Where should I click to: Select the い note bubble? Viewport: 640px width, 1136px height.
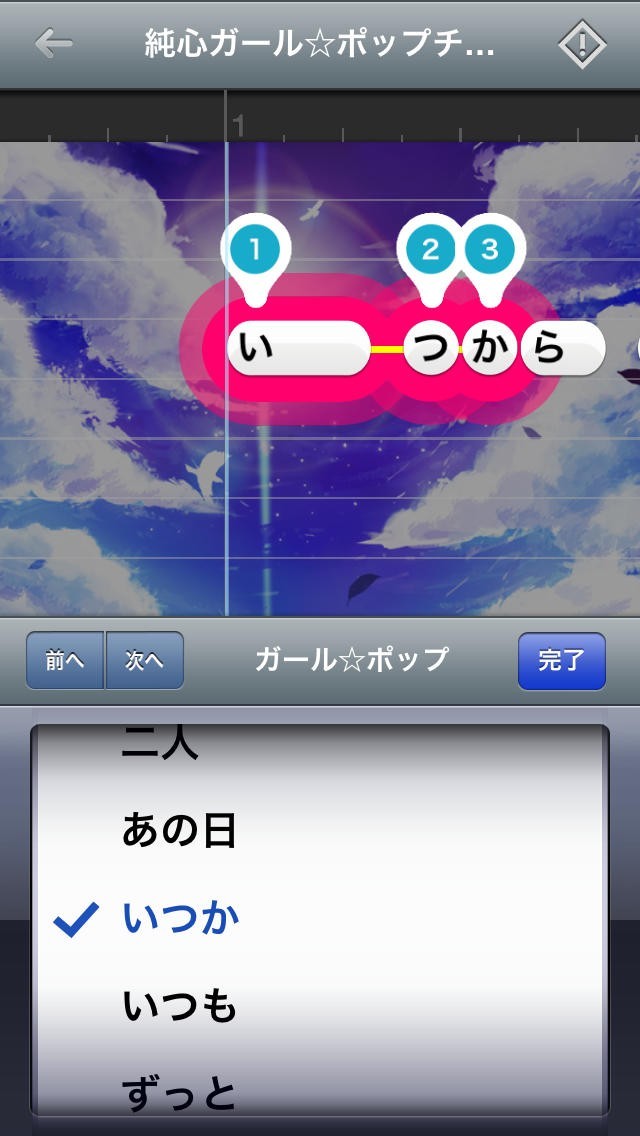pos(298,349)
